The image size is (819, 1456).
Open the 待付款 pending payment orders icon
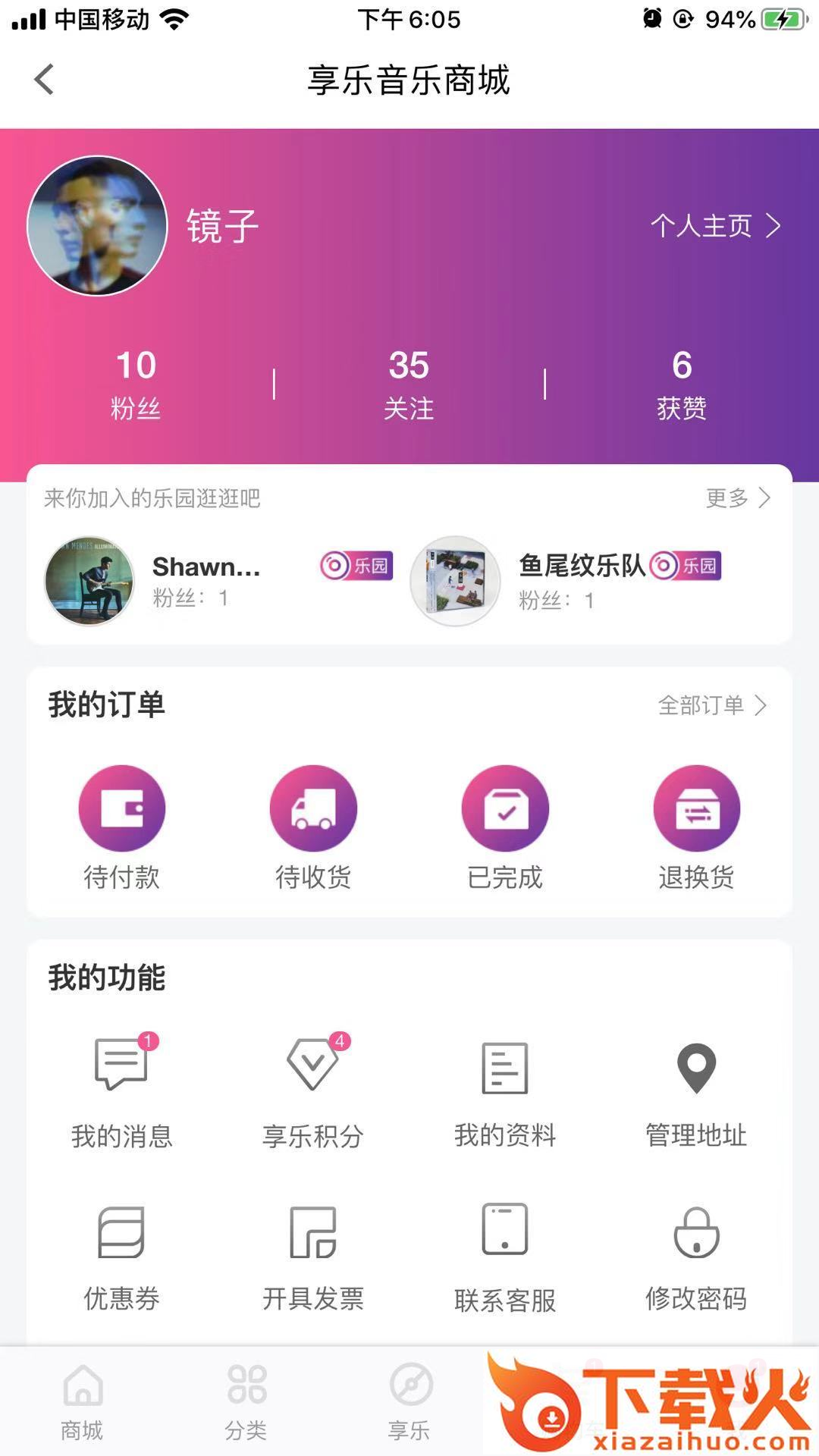point(121,808)
